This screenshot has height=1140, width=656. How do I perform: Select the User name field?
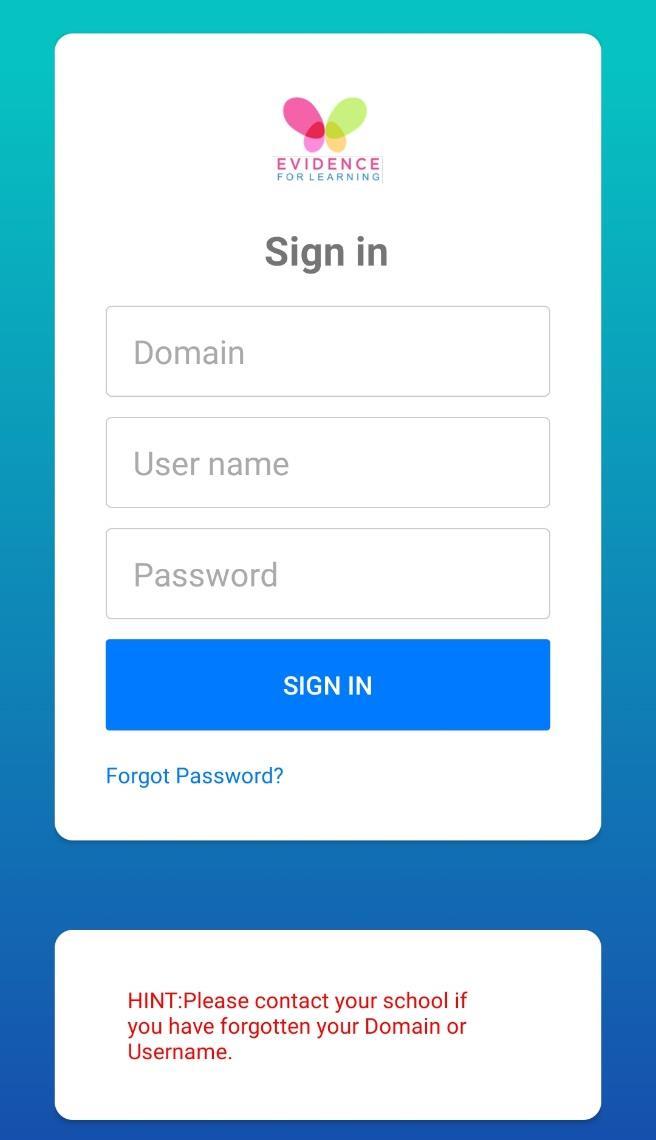click(327, 462)
